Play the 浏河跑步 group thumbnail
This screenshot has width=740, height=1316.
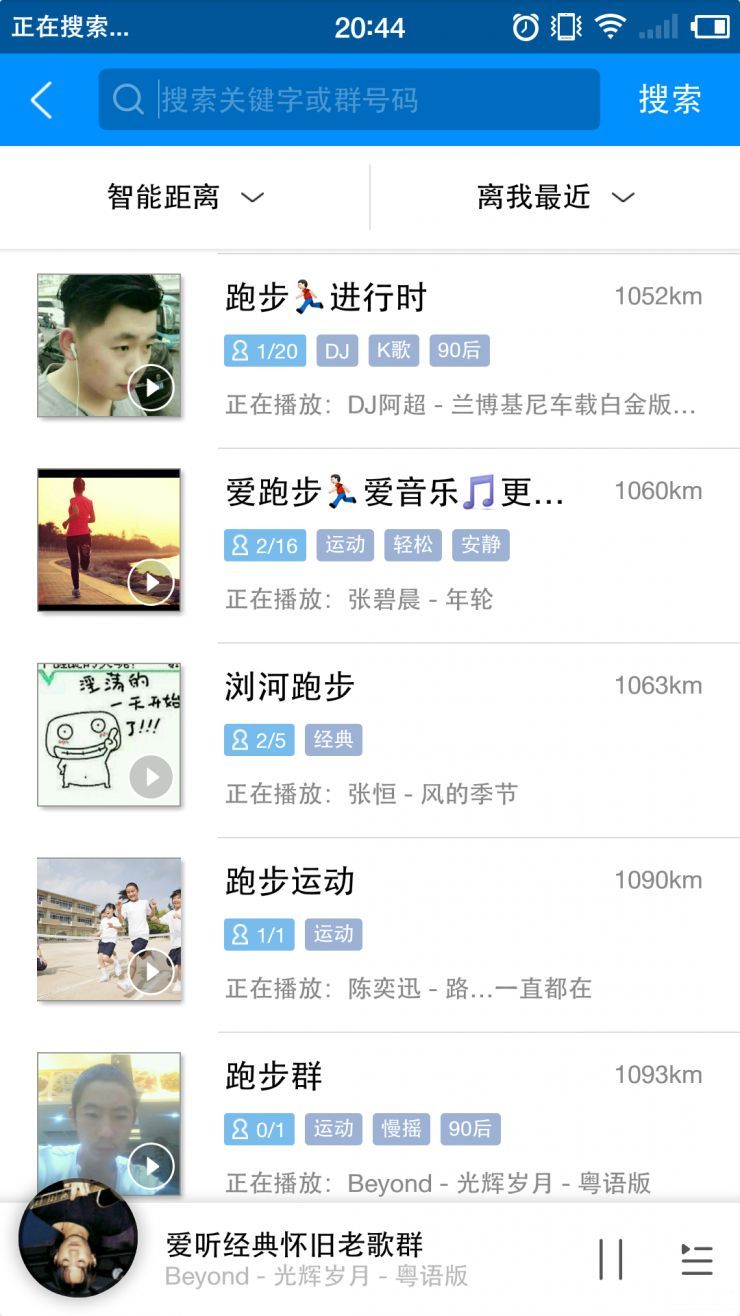tap(151, 777)
